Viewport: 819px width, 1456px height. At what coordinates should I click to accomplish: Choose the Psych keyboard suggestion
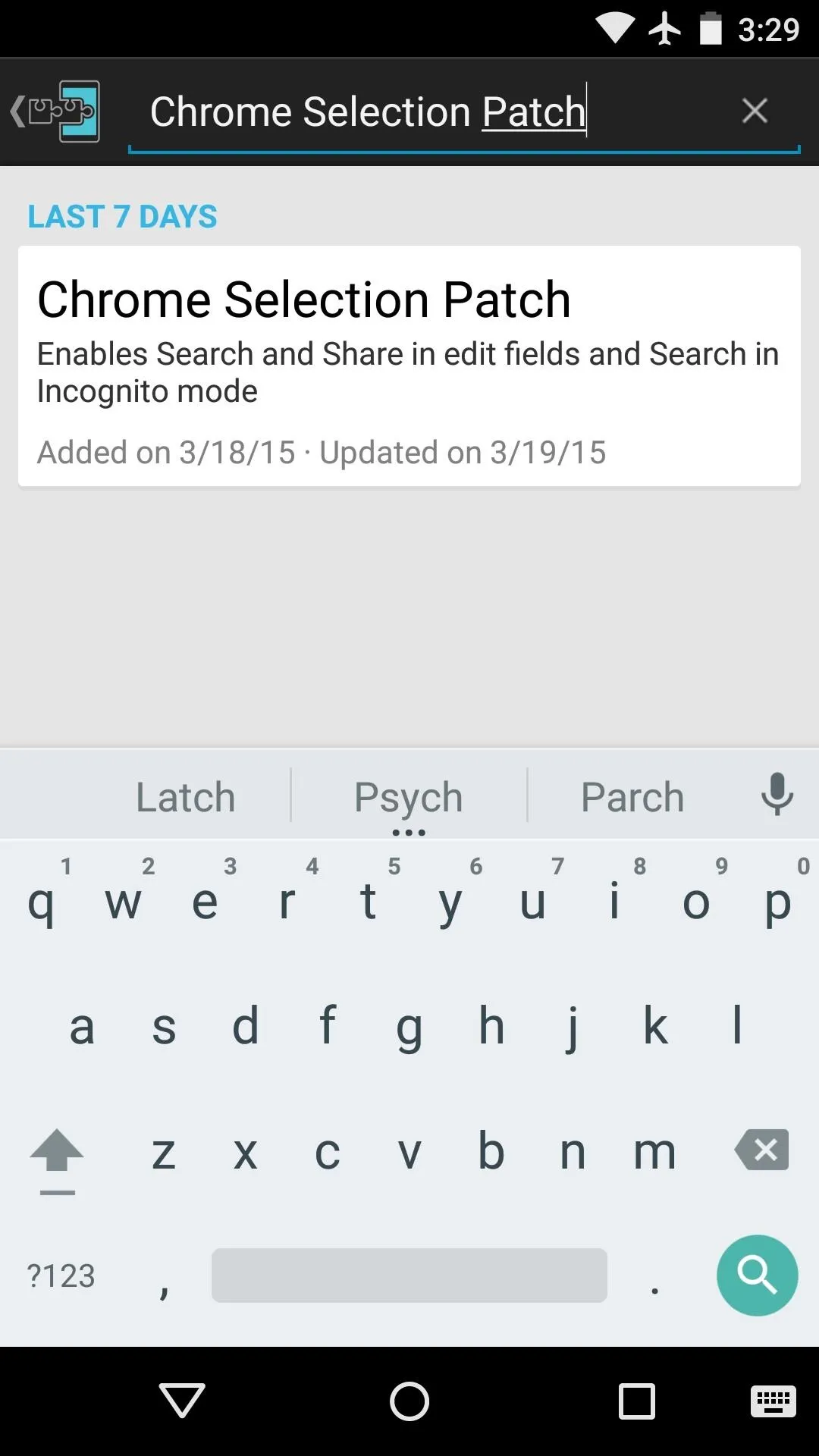point(409,797)
